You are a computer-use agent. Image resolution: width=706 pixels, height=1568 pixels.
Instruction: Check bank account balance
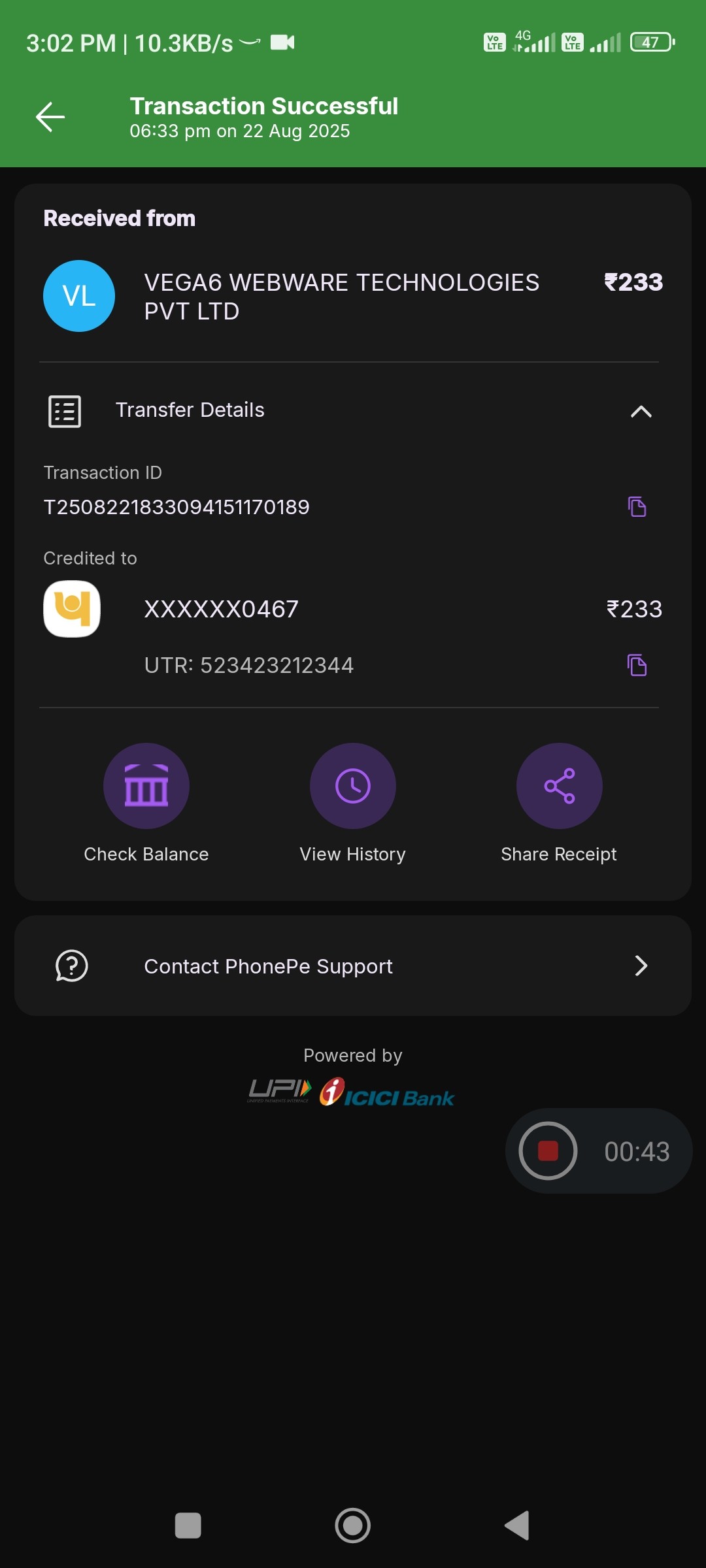tap(146, 786)
